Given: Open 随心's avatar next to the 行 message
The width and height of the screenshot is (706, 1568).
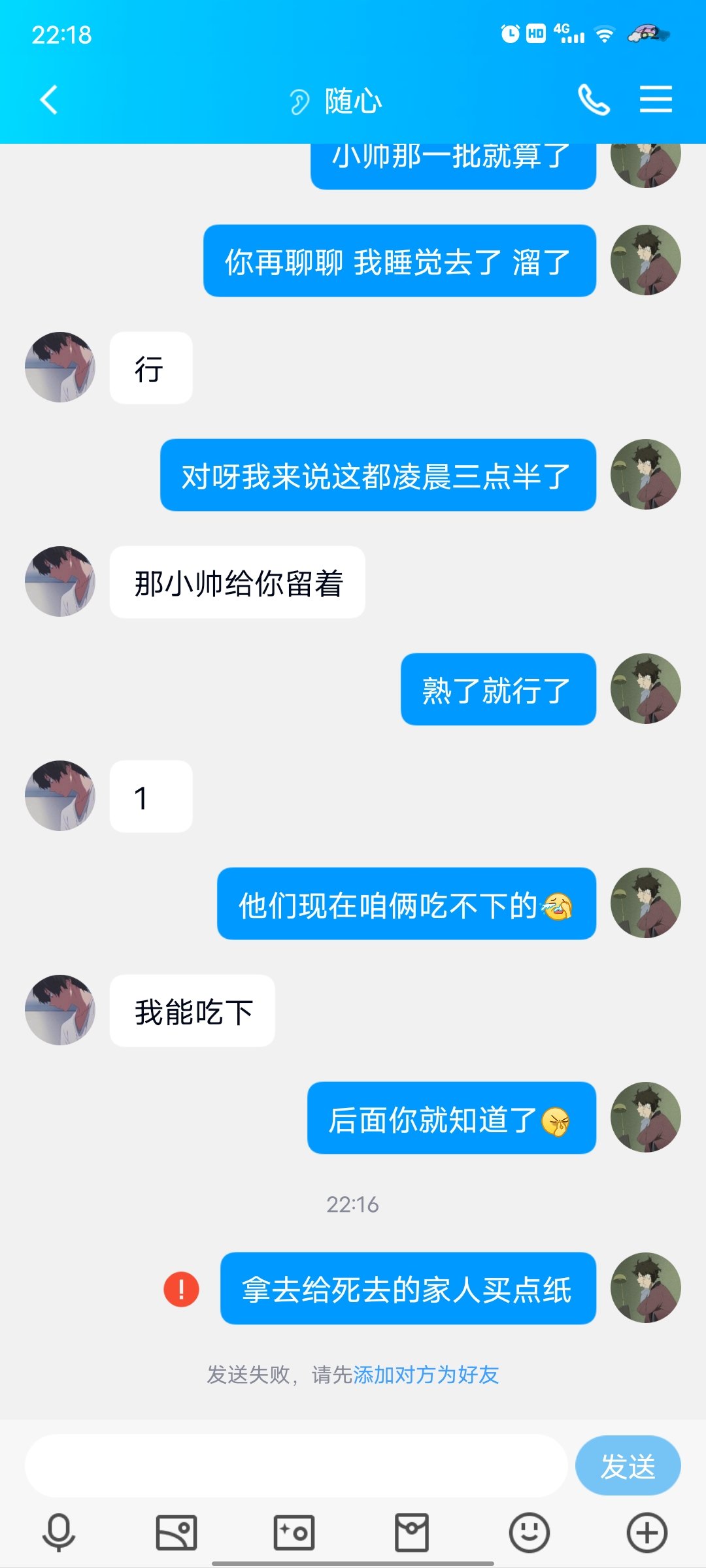Looking at the screenshot, I should [59, 366].
